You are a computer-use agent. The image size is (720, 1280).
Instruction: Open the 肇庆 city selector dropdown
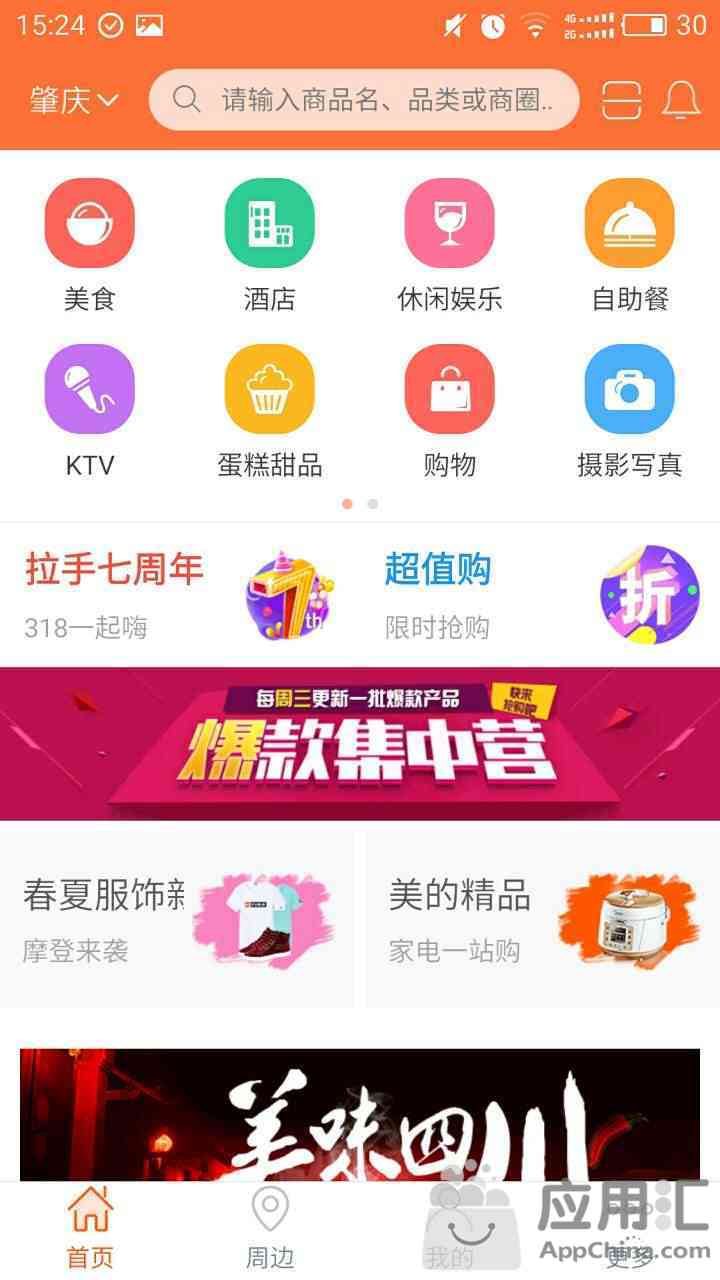point(73,100)
